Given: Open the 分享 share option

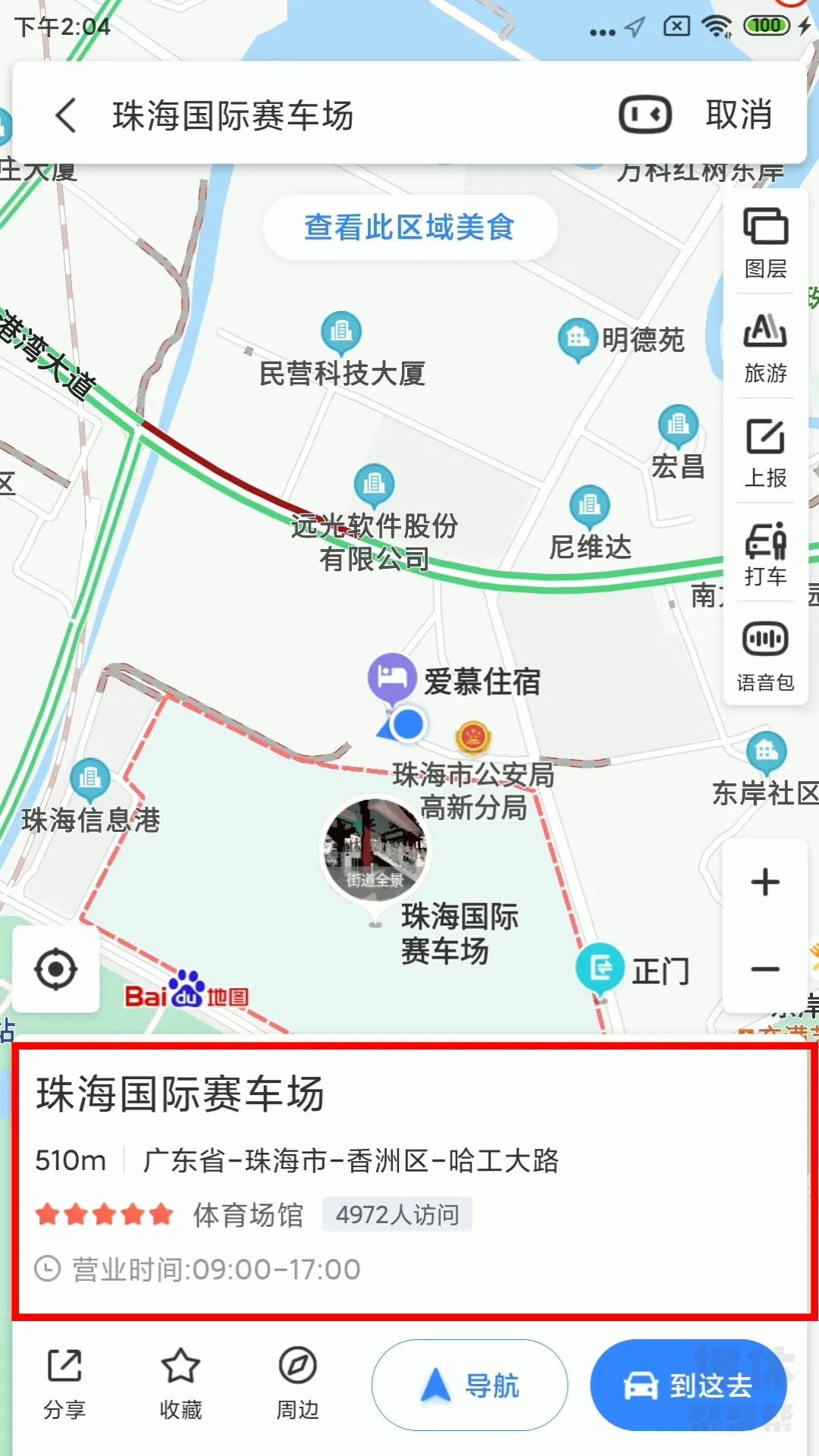Looking at the screenshot, I should pyautogui.click(x=66, y=1384).
